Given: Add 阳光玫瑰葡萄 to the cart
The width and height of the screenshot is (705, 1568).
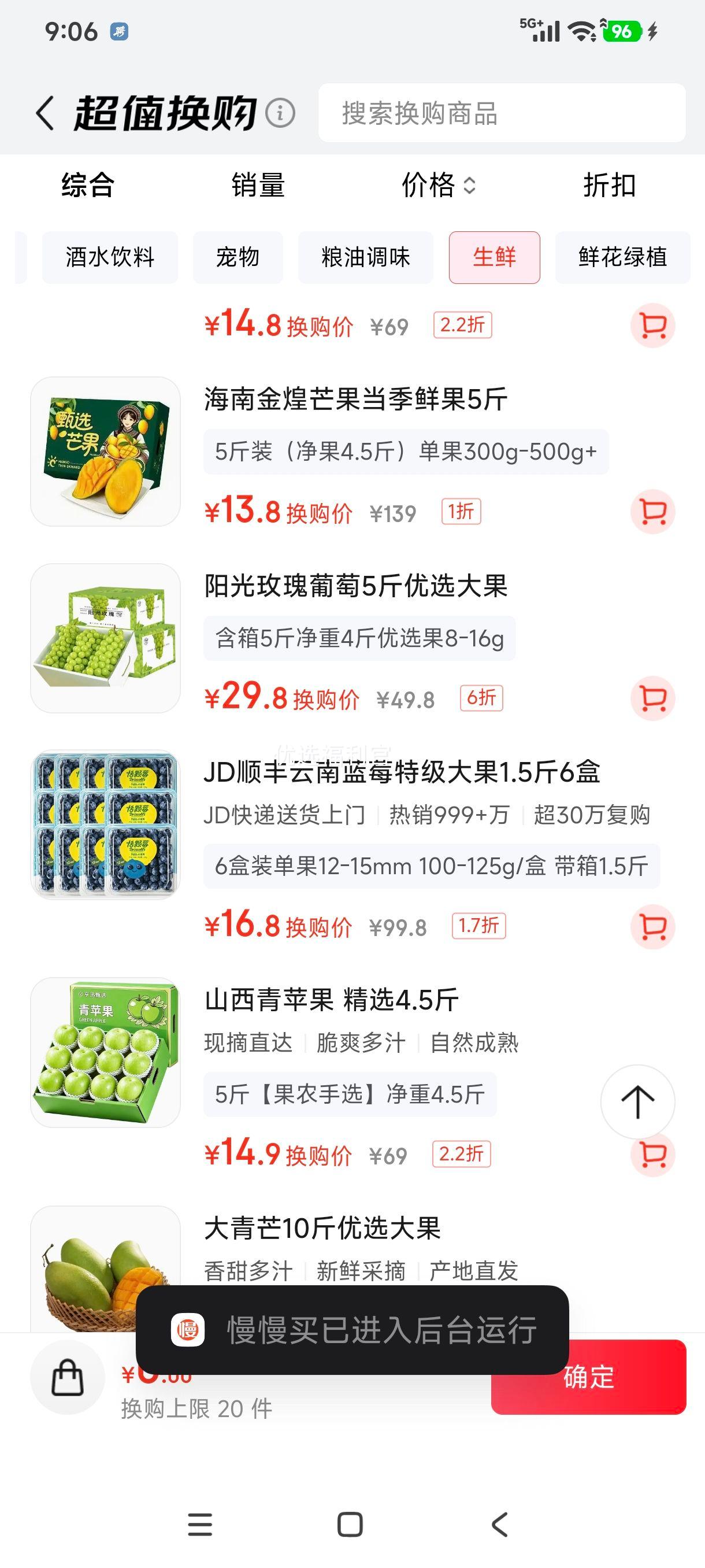Looking at the screenshot, I should point(652,698).
